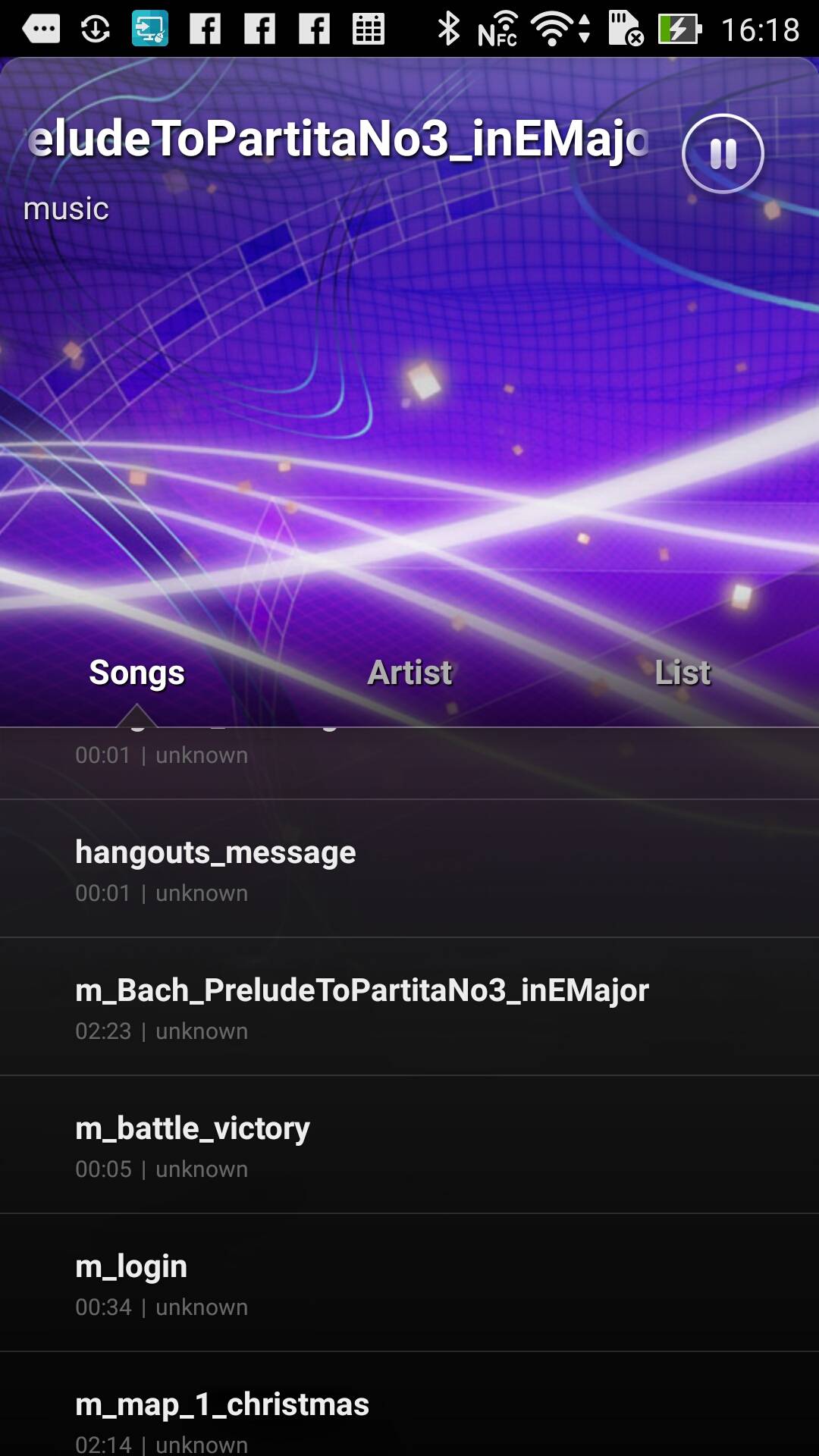819x1456 pixels.
Task: Play m_Bach_PreludeToPartitaNo3_inEMajor from the list
Action: 409,1007
